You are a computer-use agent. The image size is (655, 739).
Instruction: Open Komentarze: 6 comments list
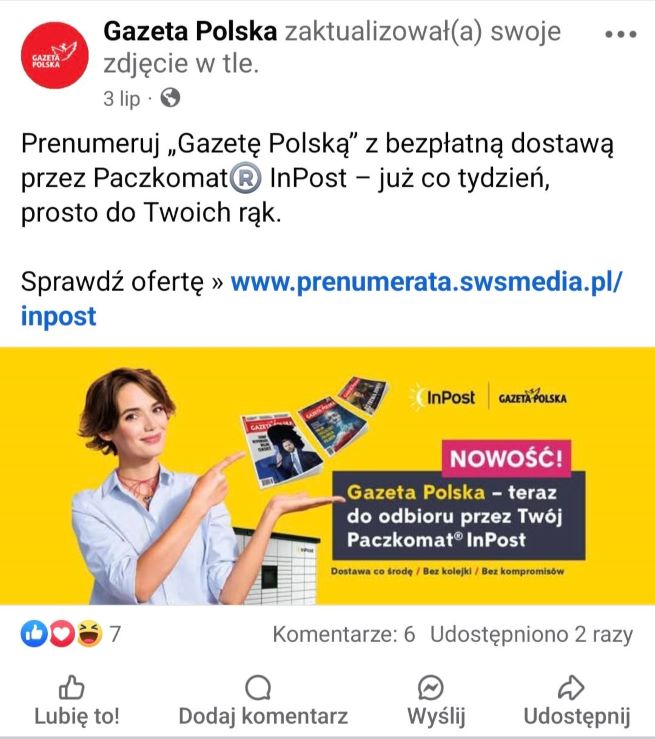tap(343, 635)
